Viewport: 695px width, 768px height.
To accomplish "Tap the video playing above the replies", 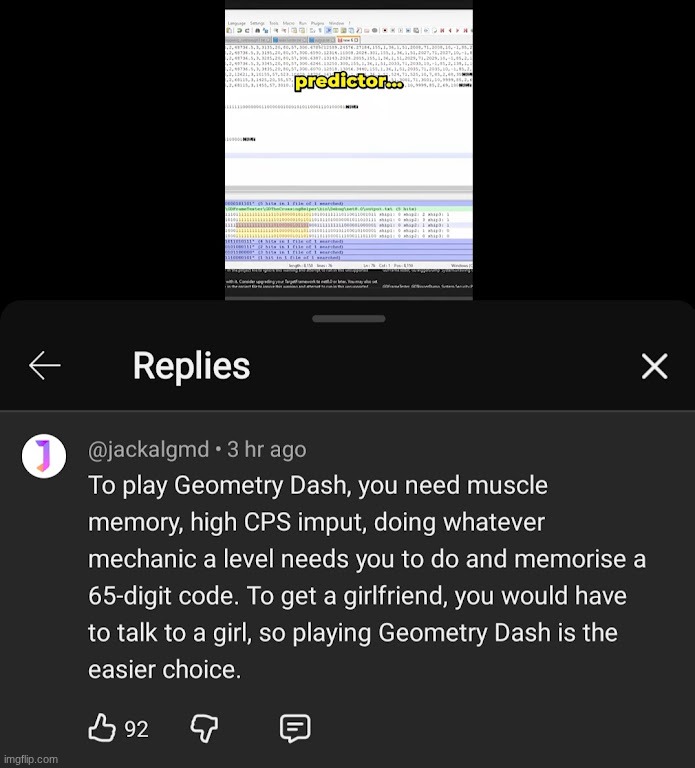I will pyautogui.click(x=348, y=150).
